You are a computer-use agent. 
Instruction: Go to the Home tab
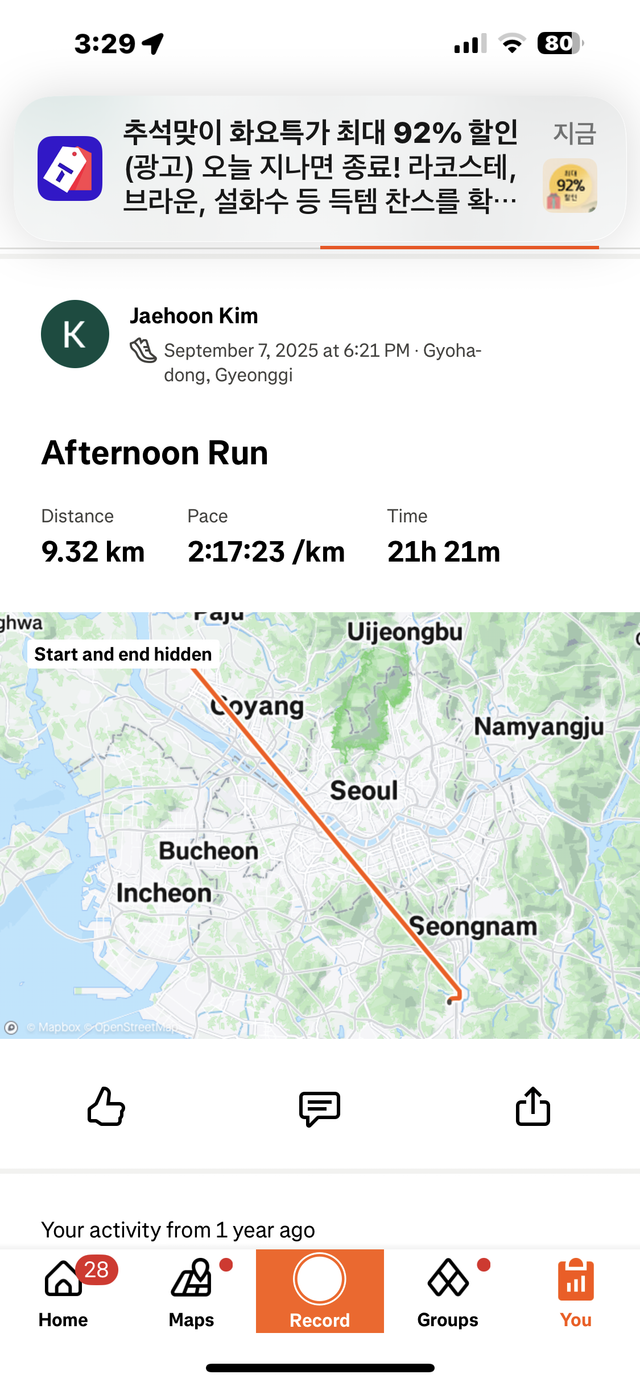[64, 1292]
